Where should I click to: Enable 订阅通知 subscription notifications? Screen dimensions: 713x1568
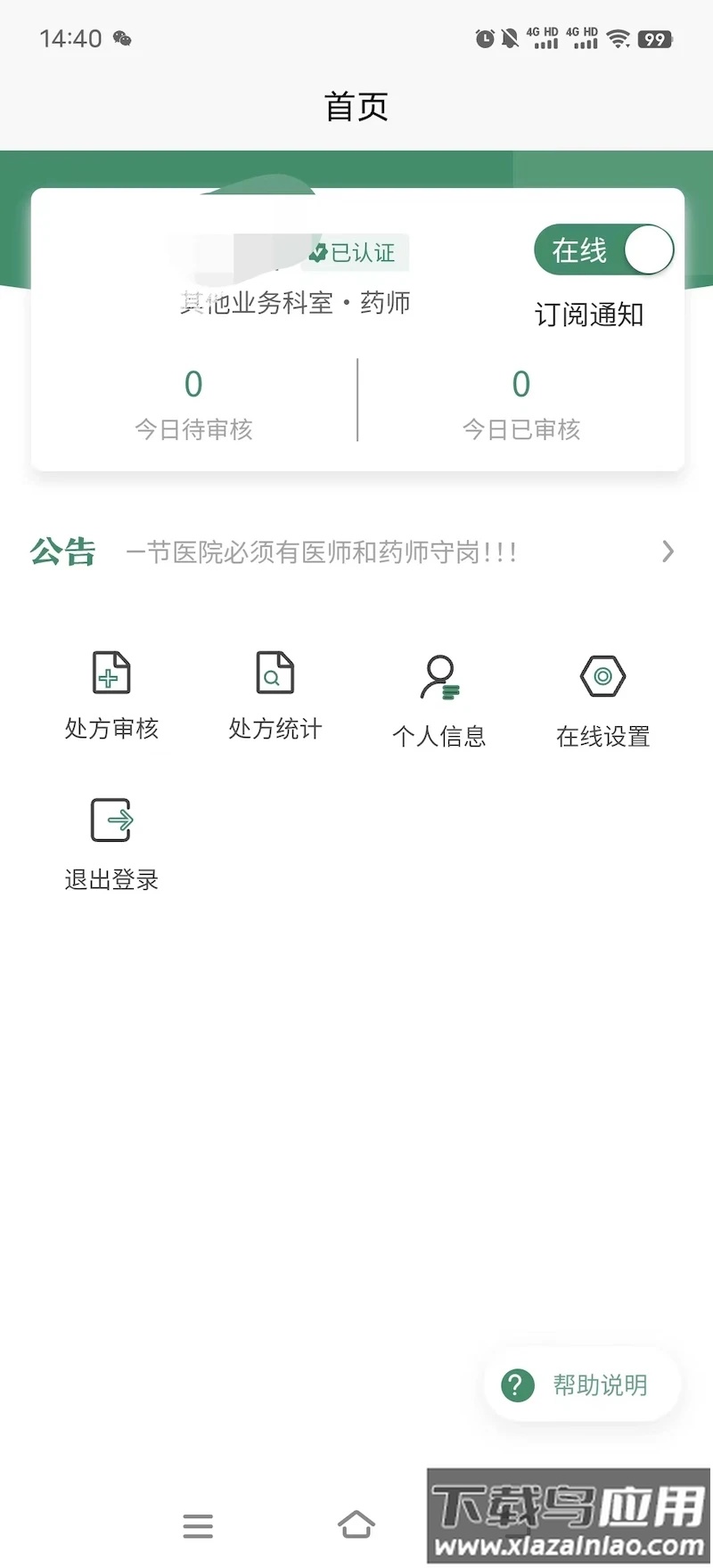[x=589, y=314]
